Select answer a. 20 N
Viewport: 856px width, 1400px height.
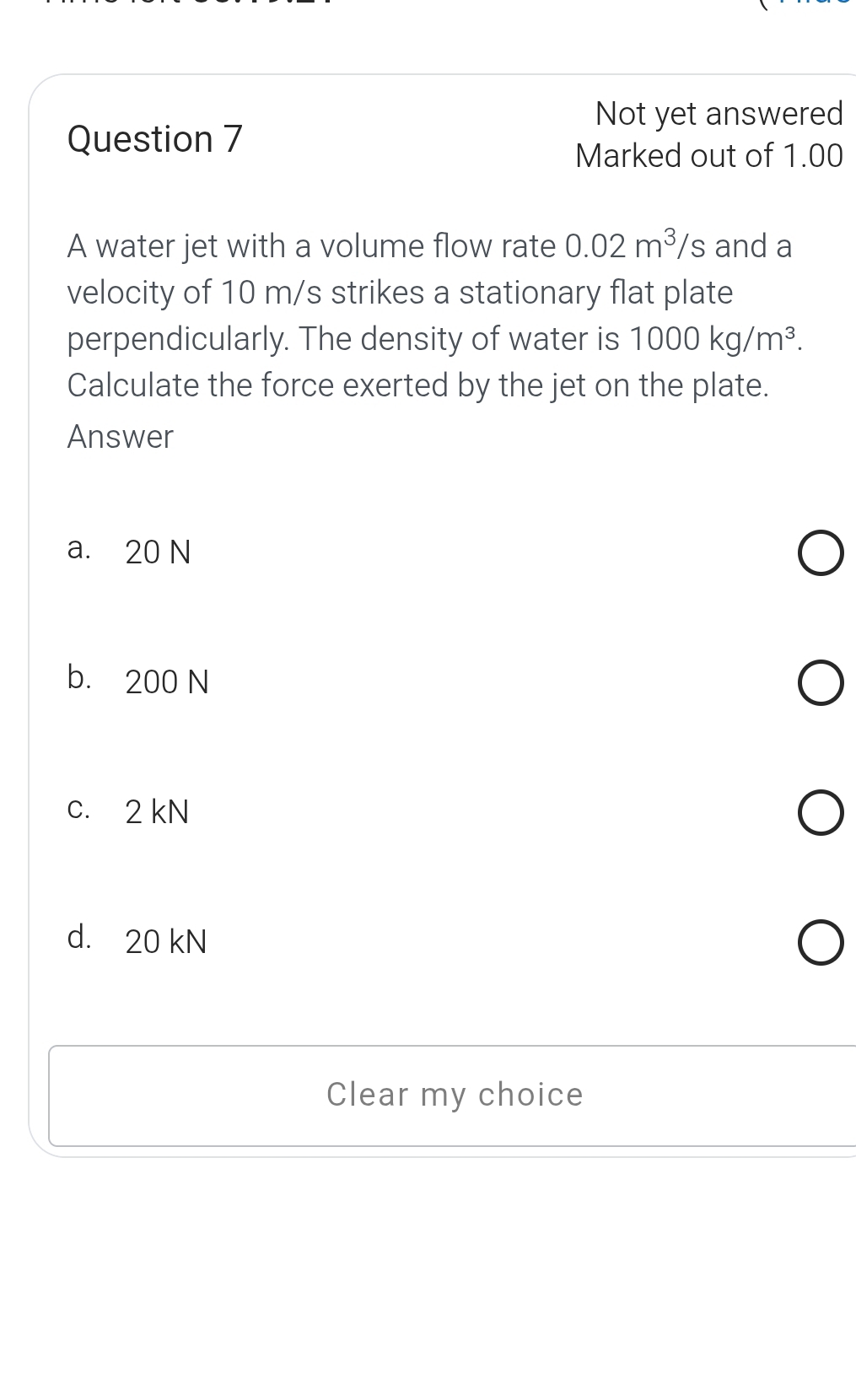[x=820, y=553]
